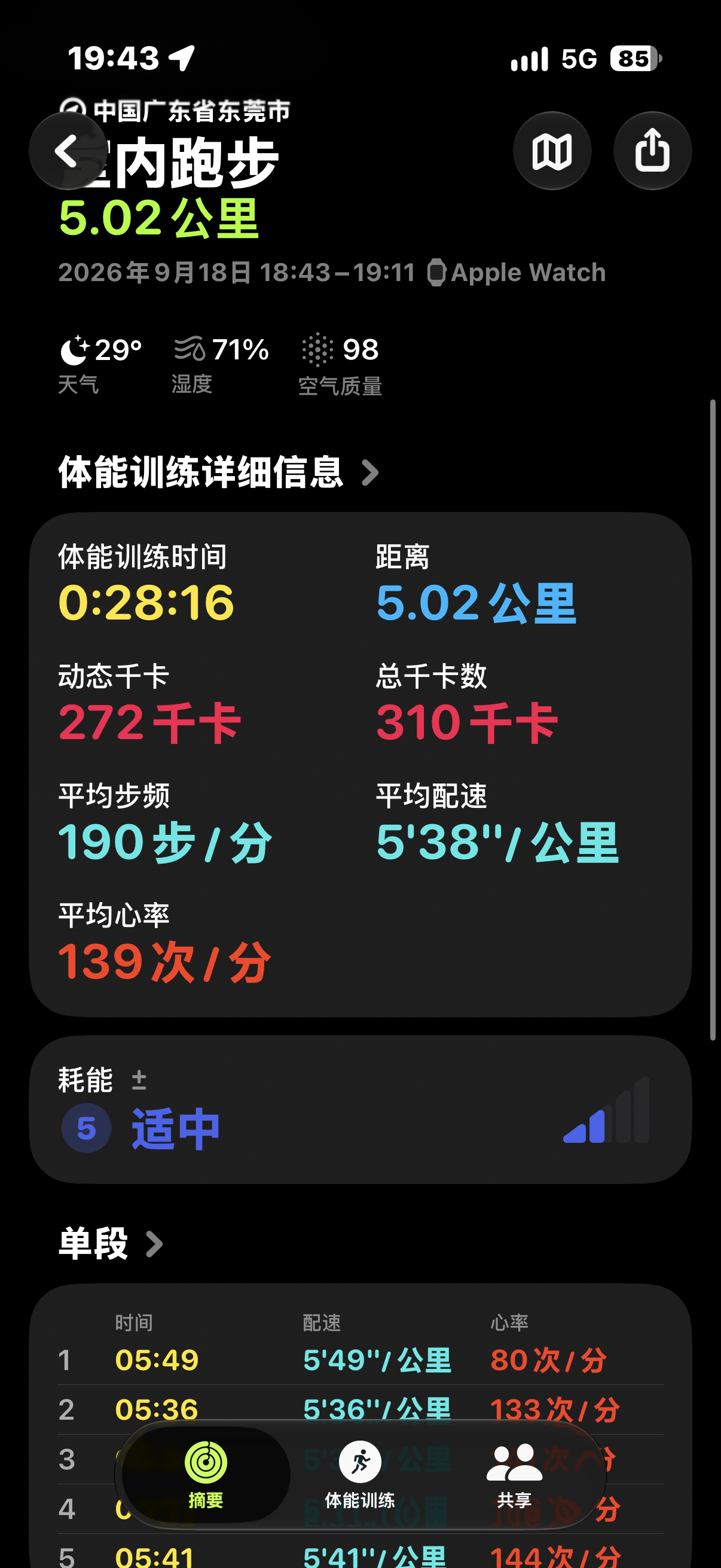Image resolution: width=721 pixels, height=1568 pixels.
Task: Open the route map button
Action: click(552, 150)
